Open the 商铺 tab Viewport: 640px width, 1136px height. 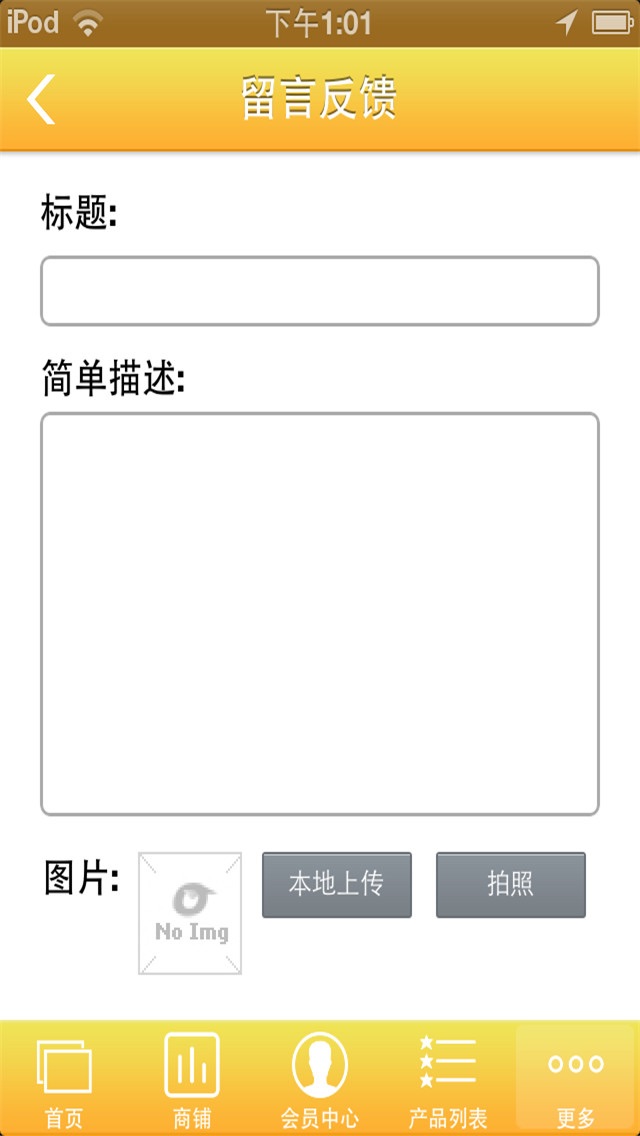(x=192, y=1079)
